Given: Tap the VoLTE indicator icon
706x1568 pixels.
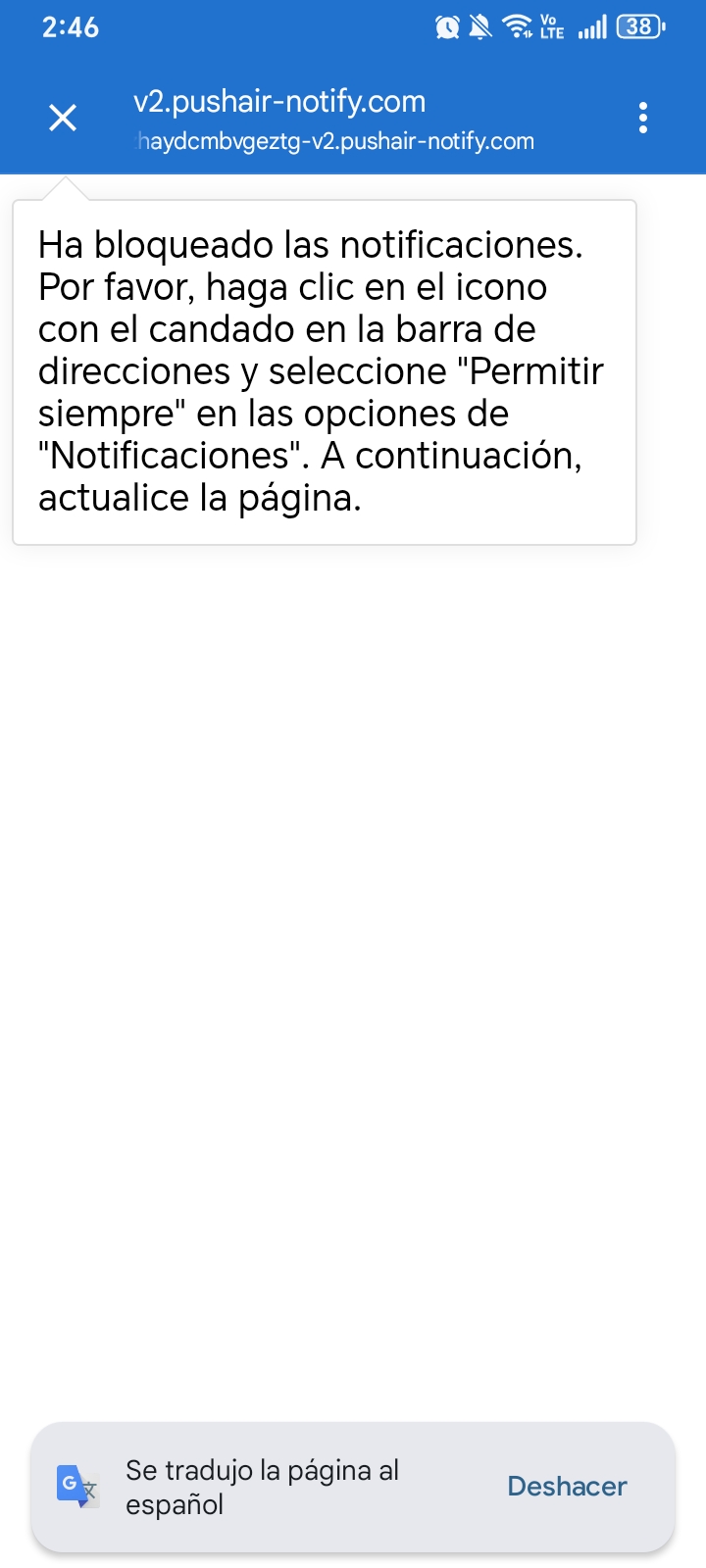Looking at the screenshot, I should pos(551,26).
